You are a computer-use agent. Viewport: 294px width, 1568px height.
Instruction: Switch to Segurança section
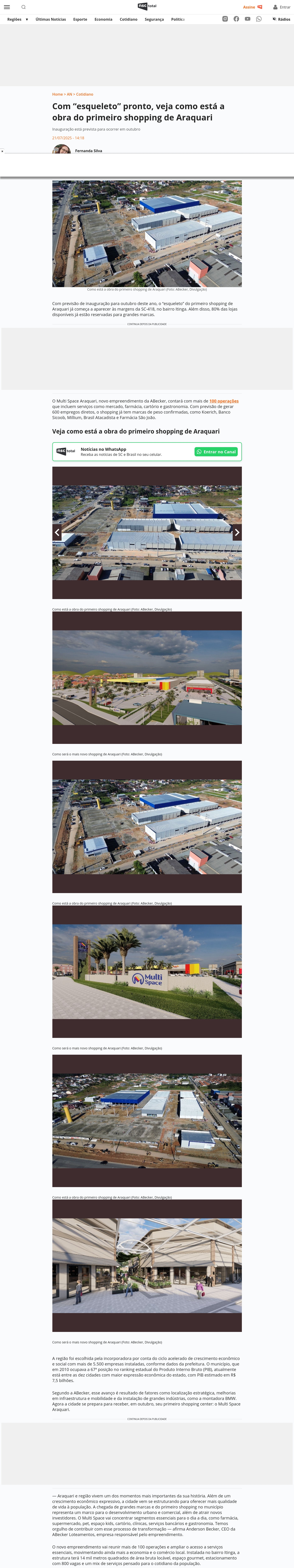pyautogui.click(x=154, y=20)
